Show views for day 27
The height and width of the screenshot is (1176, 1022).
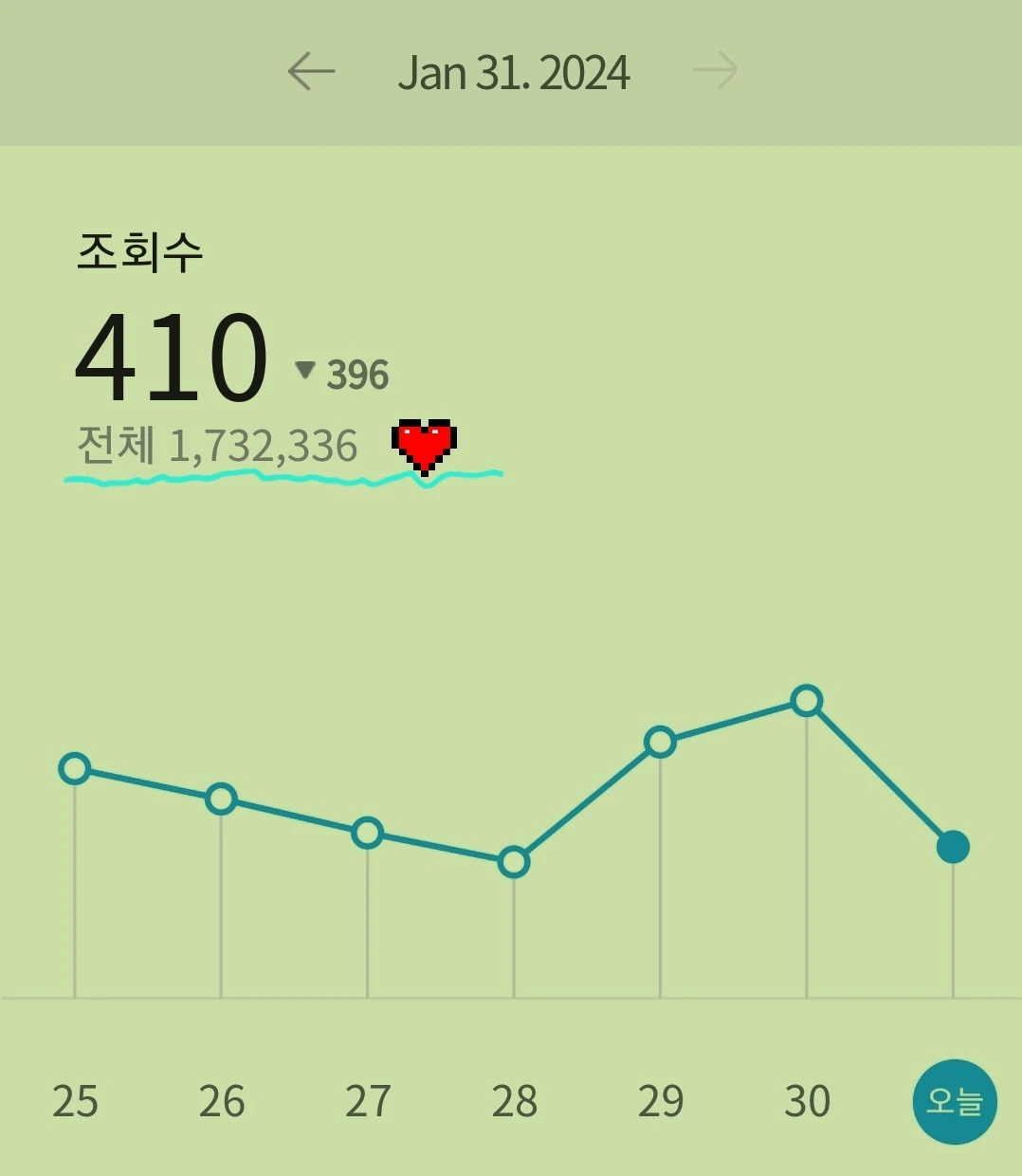368,1101
